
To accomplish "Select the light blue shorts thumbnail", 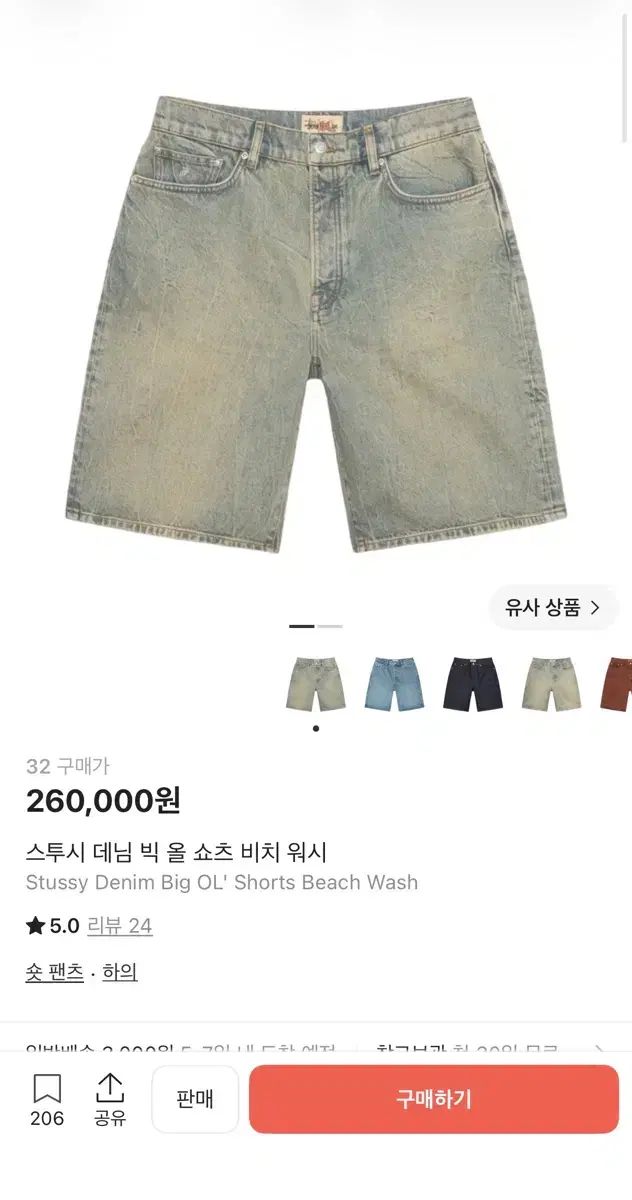I will (x=395, y=684).
